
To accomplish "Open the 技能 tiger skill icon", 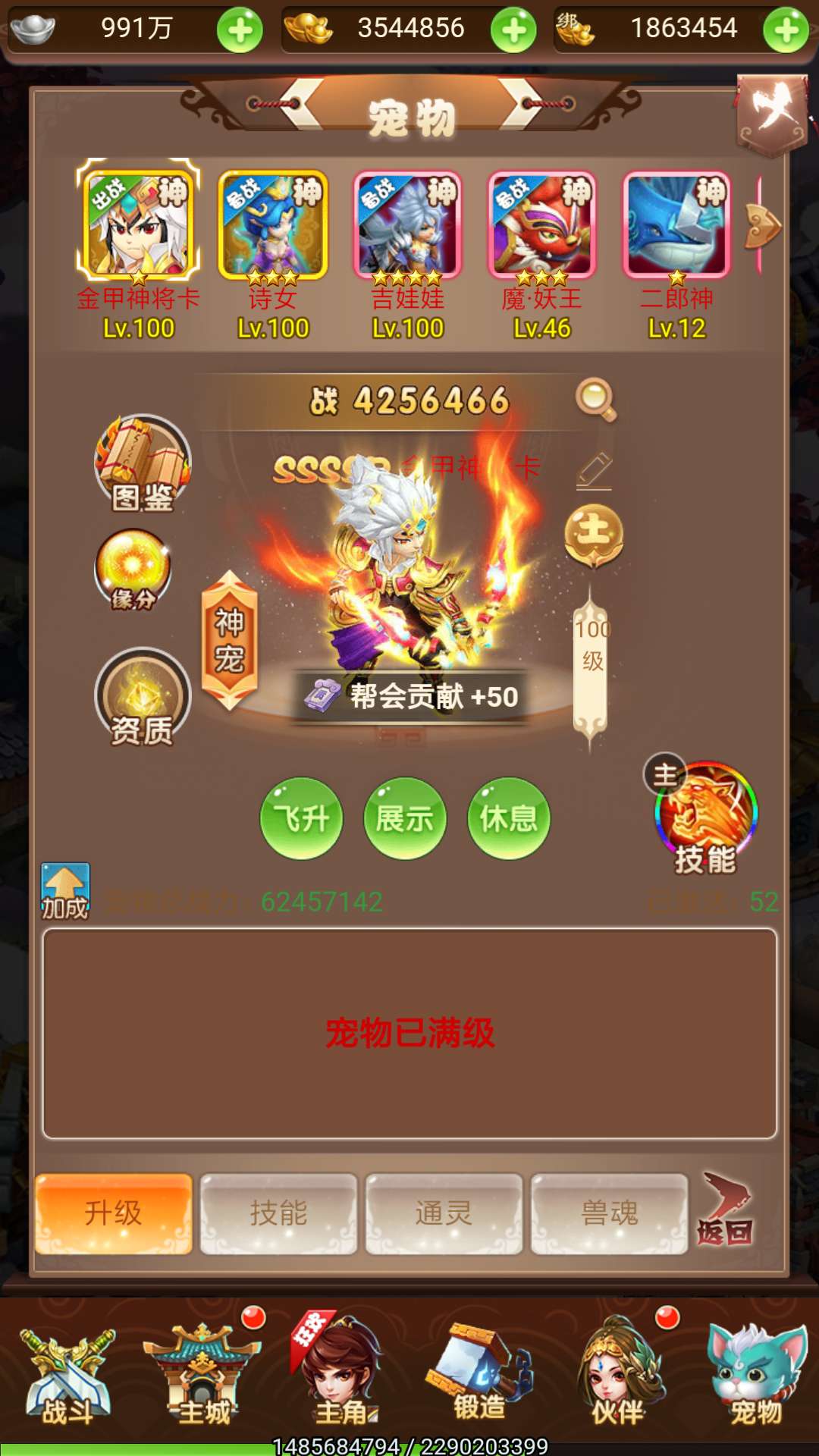I will [705, 816].
